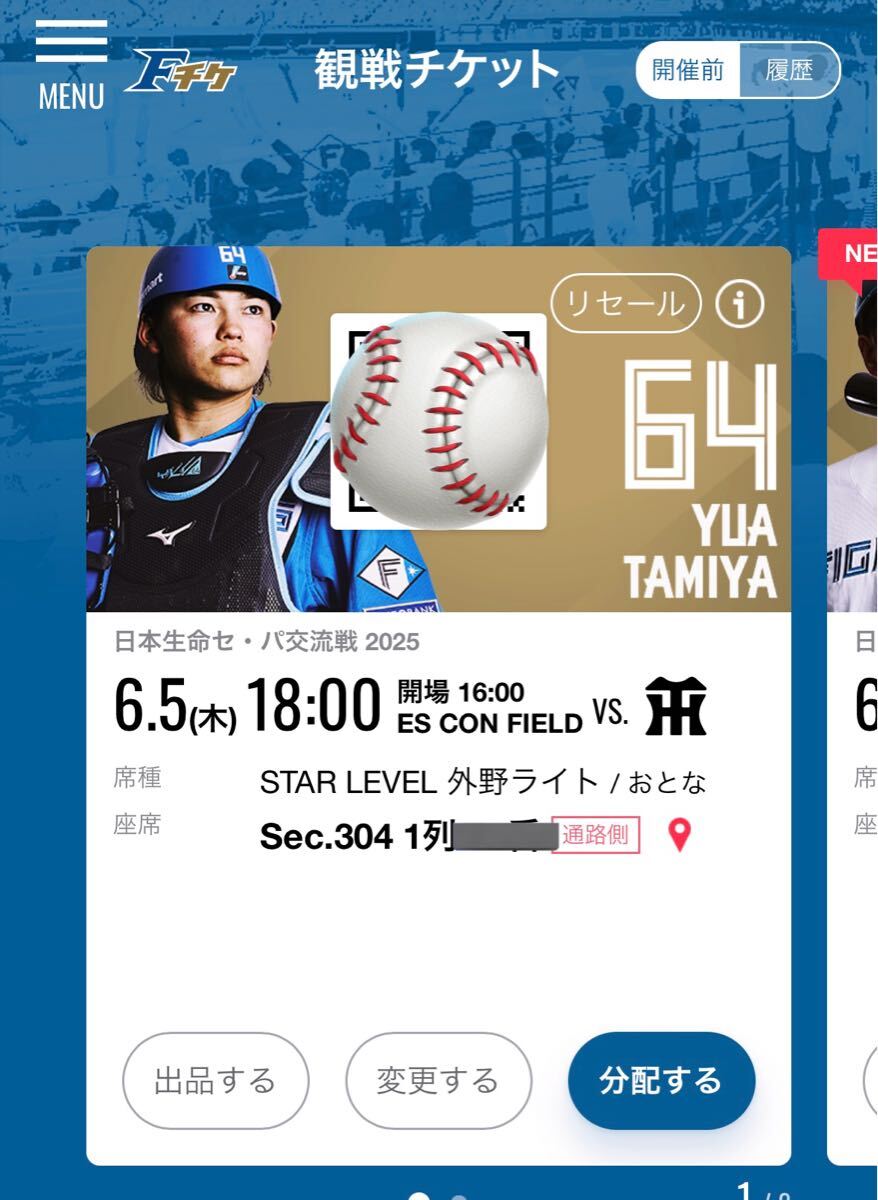Open the ticket info icon
This screenshot has height=1200, width=878.
(740, 304)
